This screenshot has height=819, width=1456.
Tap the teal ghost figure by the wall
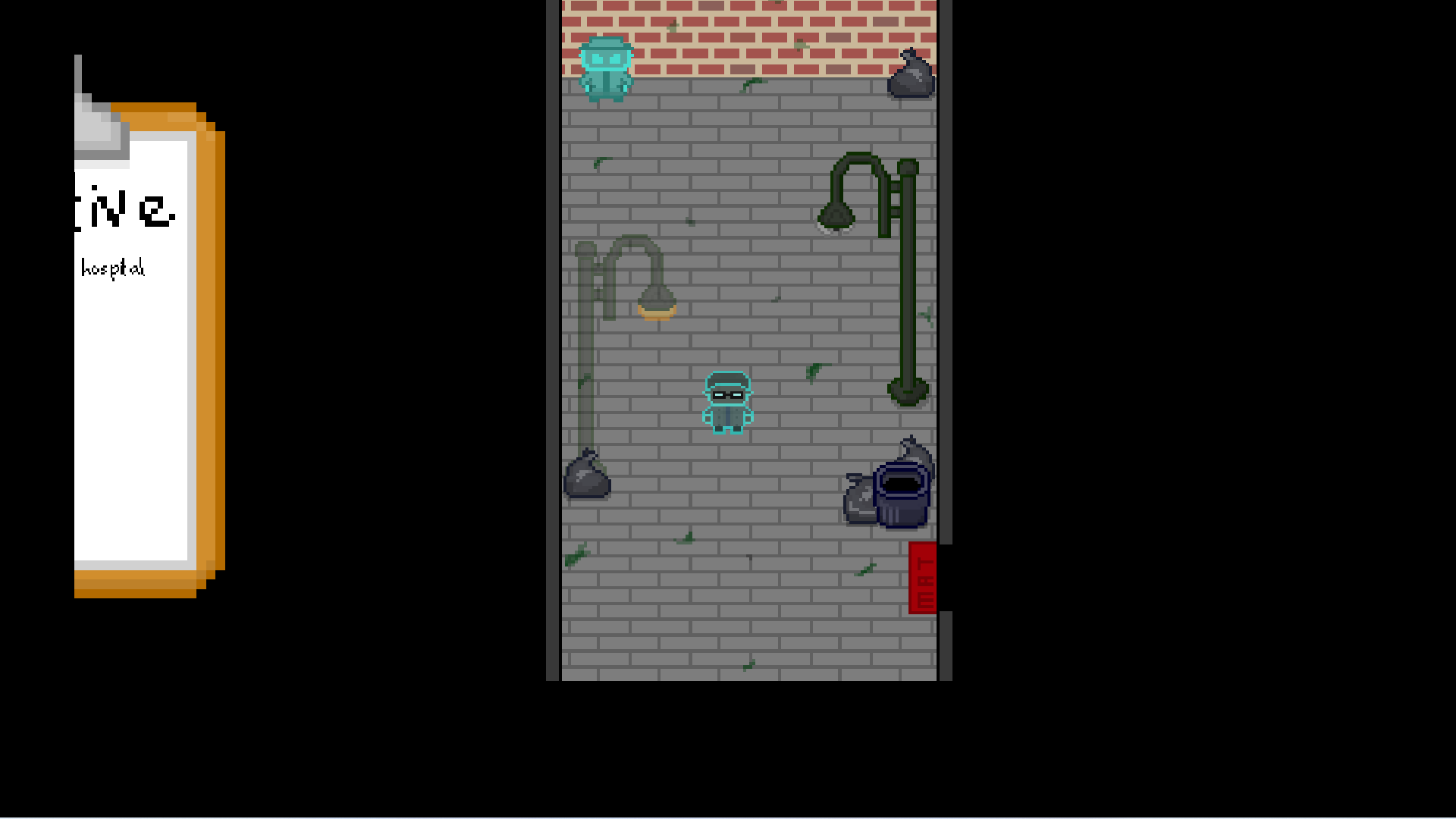[x=606, y=69]
